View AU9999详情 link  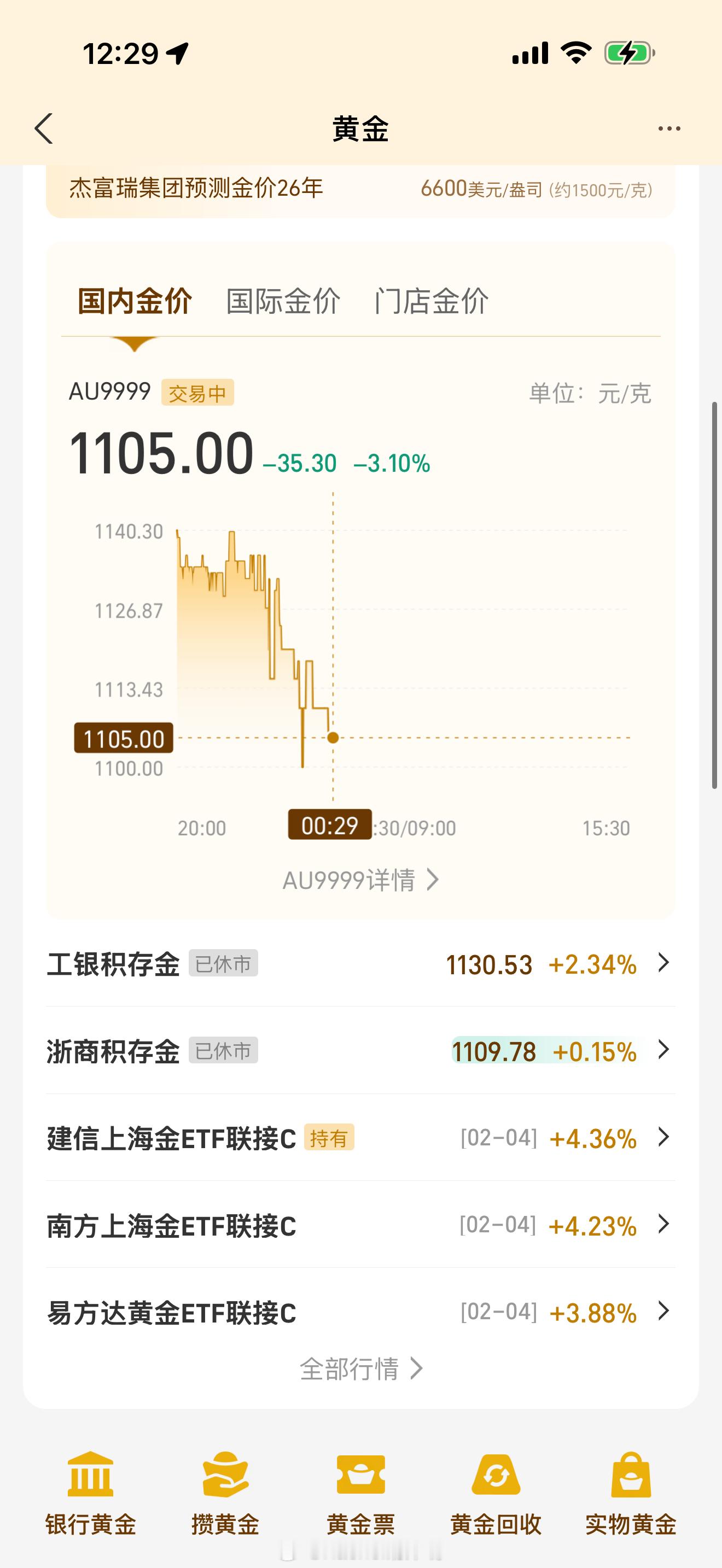[x=360, y=880]
